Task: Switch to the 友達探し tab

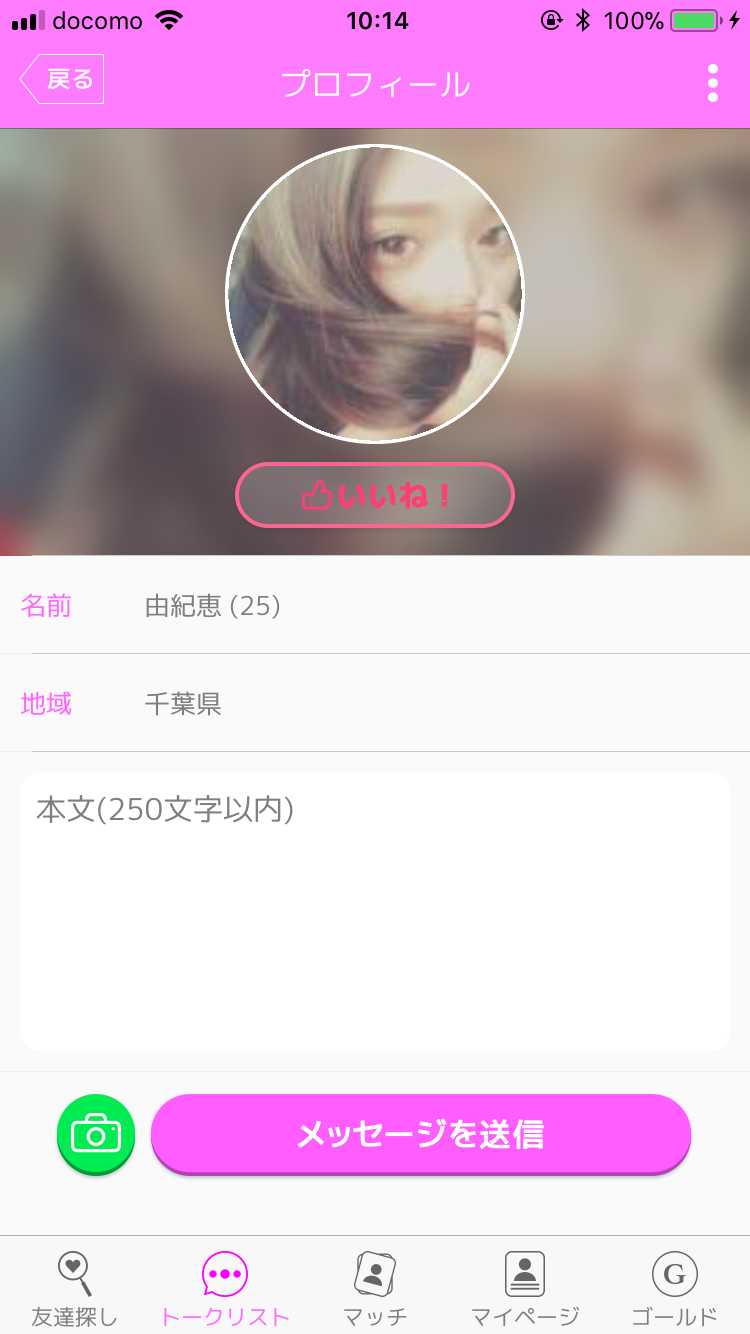Action: click(x=74, y=1290)
